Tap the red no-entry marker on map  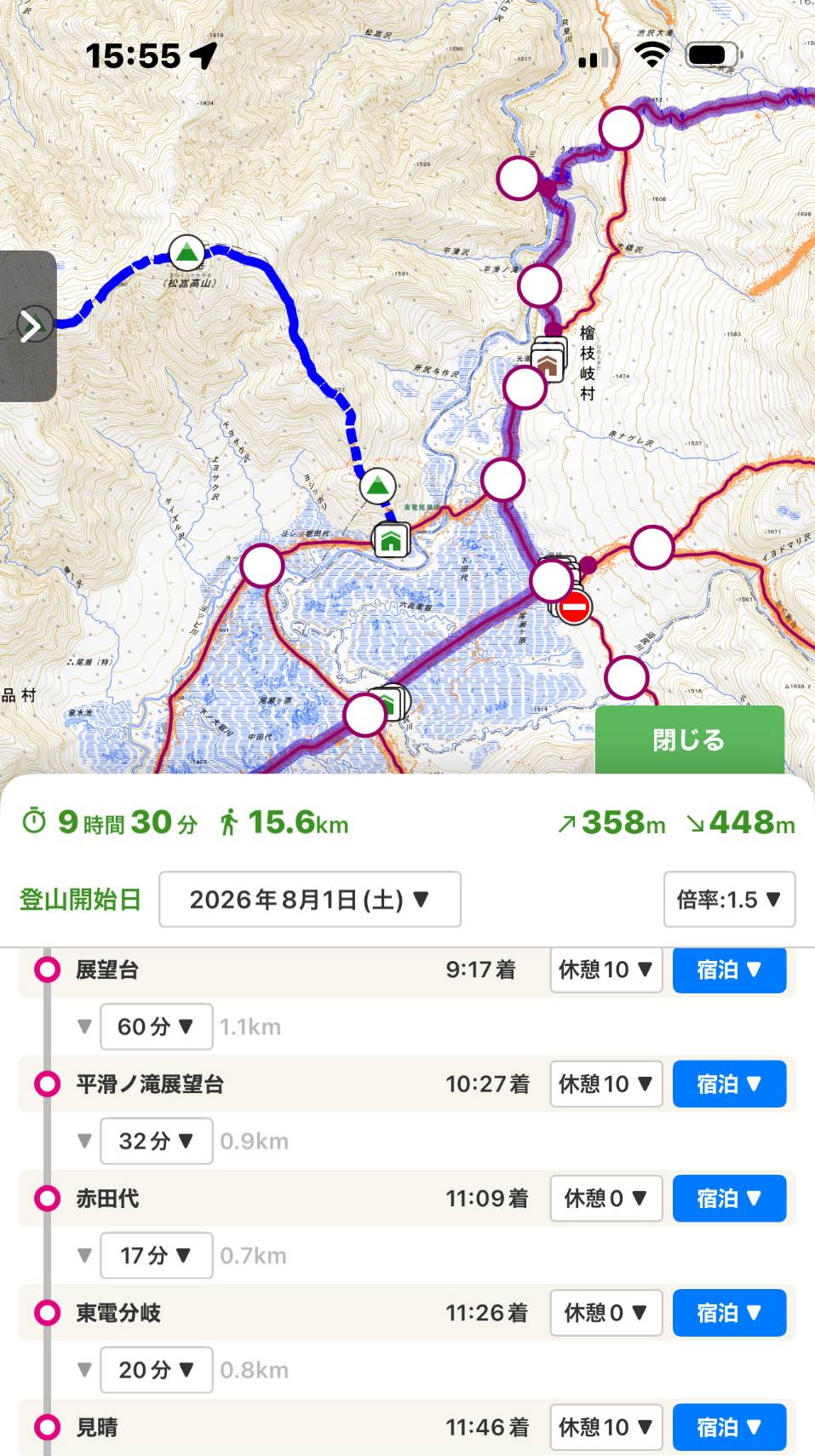point(575,607)
